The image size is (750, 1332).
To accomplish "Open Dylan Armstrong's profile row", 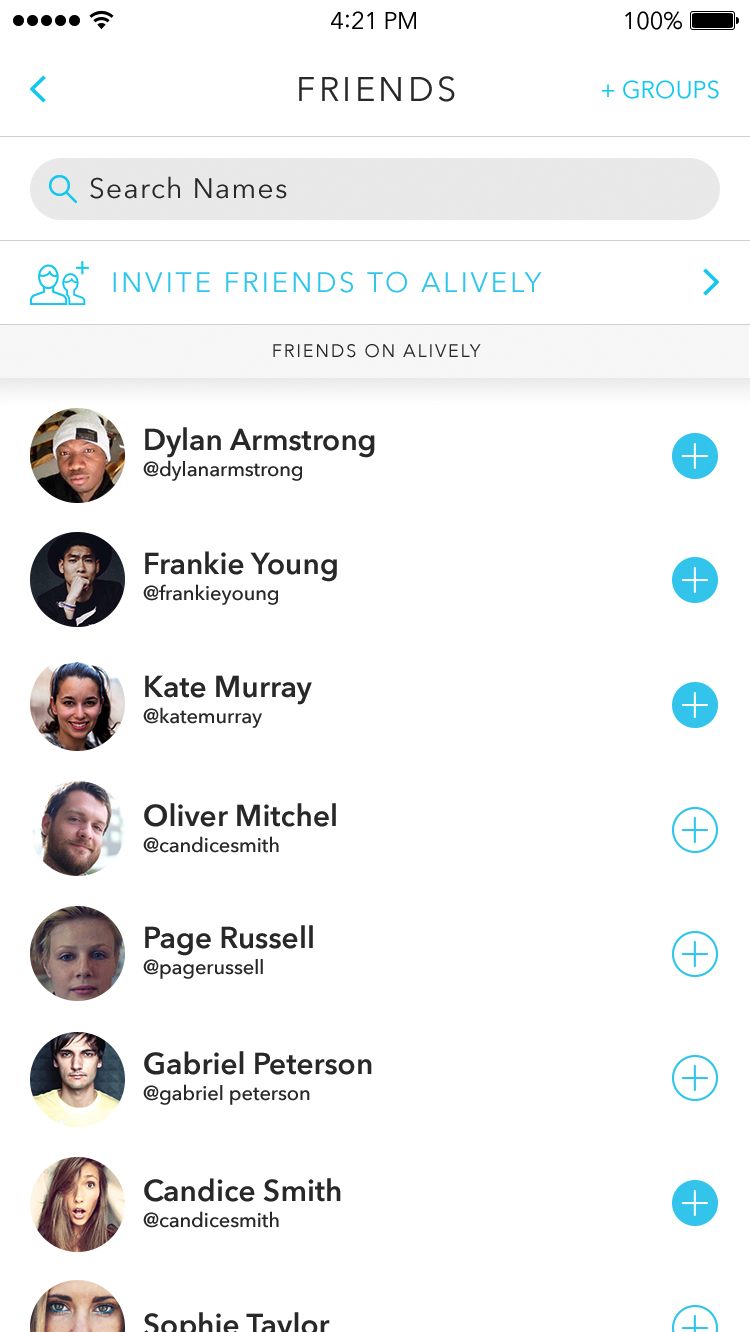I will tap(375, 456).
